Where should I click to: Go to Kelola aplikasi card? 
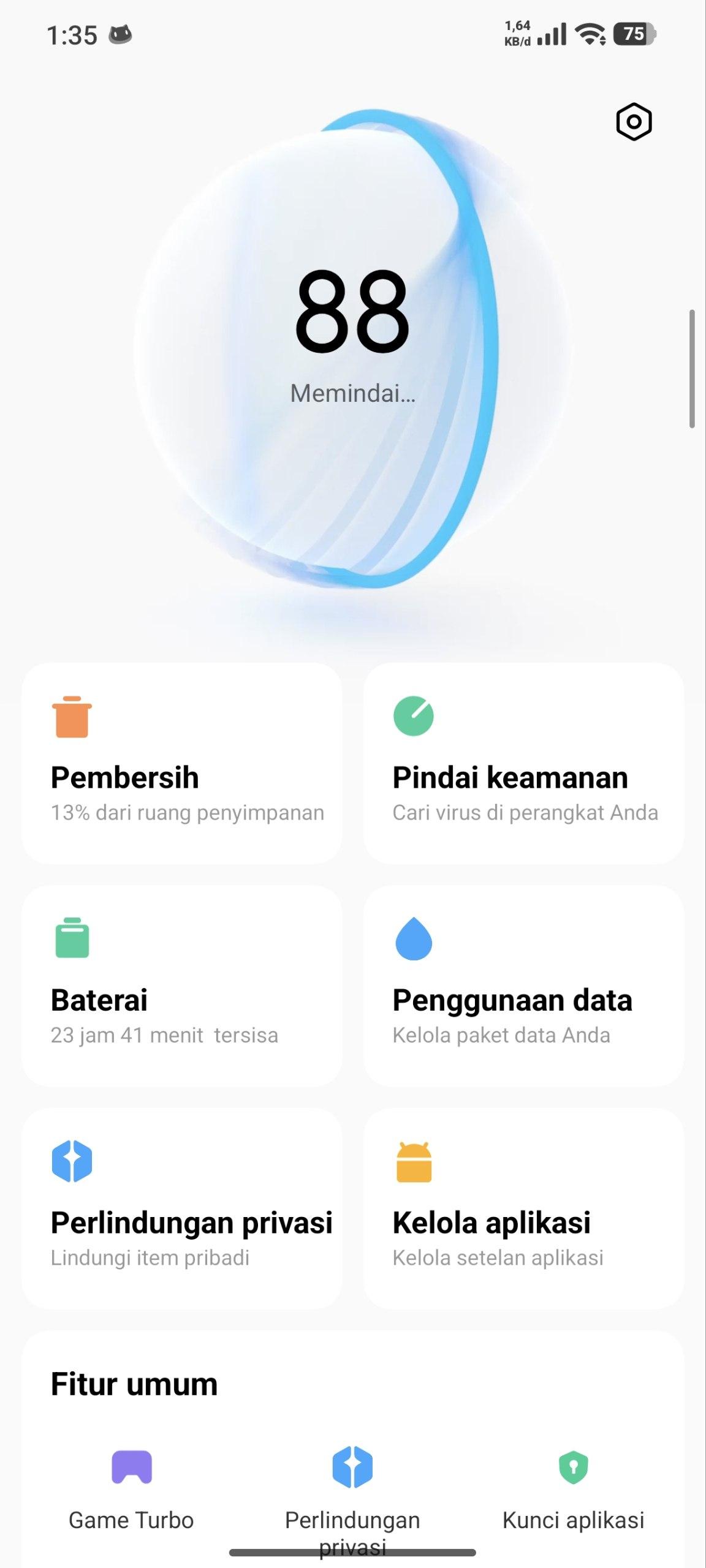523,1208
